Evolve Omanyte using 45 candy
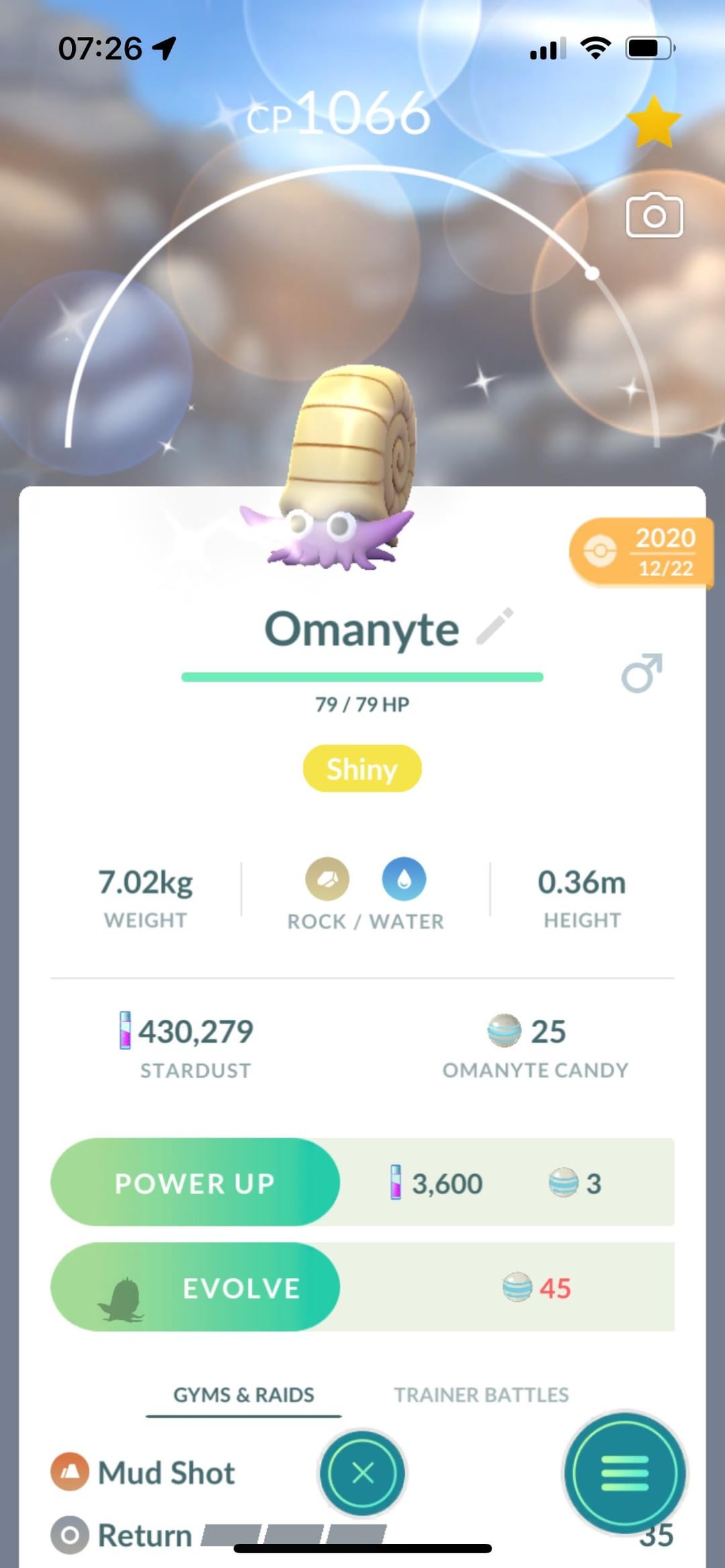725x1568 pixels. tap(195, 1288)
